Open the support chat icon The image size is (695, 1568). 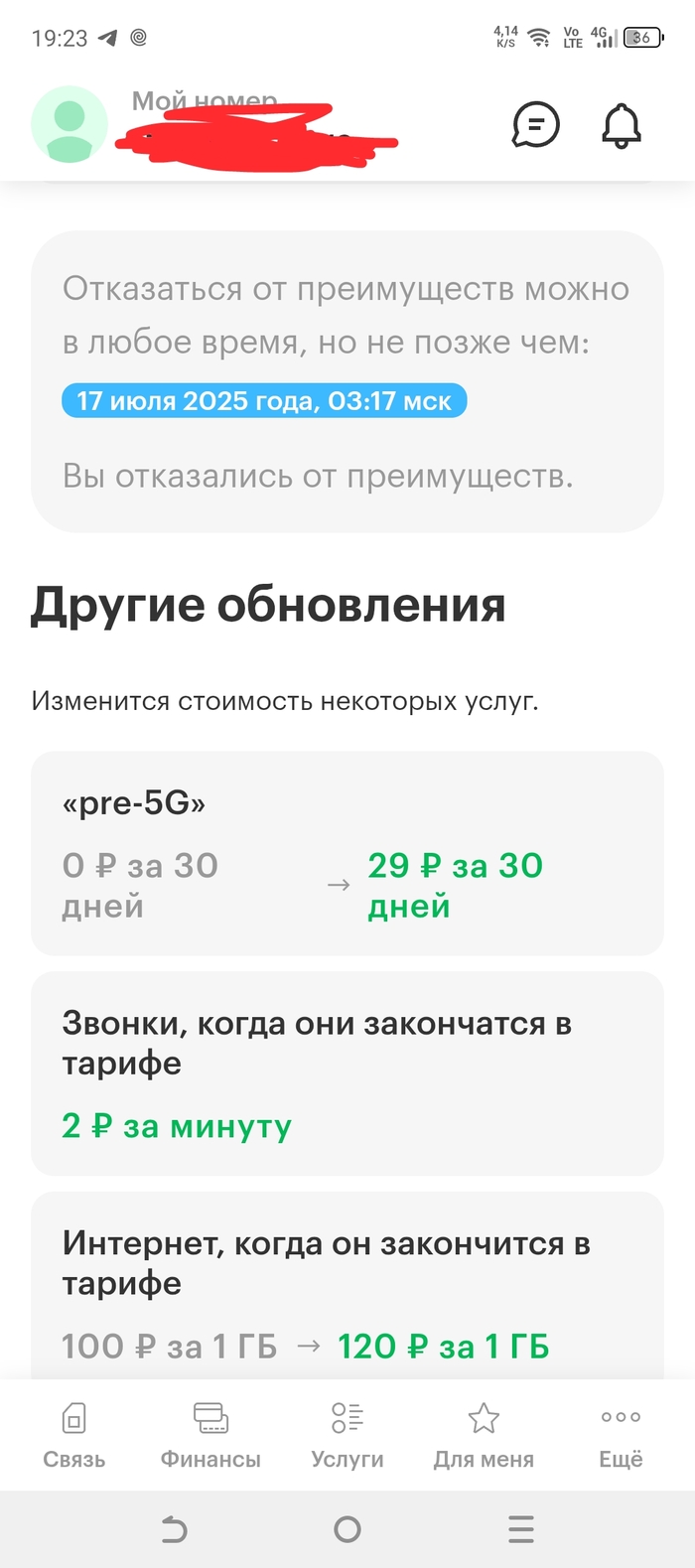point(535,125)
